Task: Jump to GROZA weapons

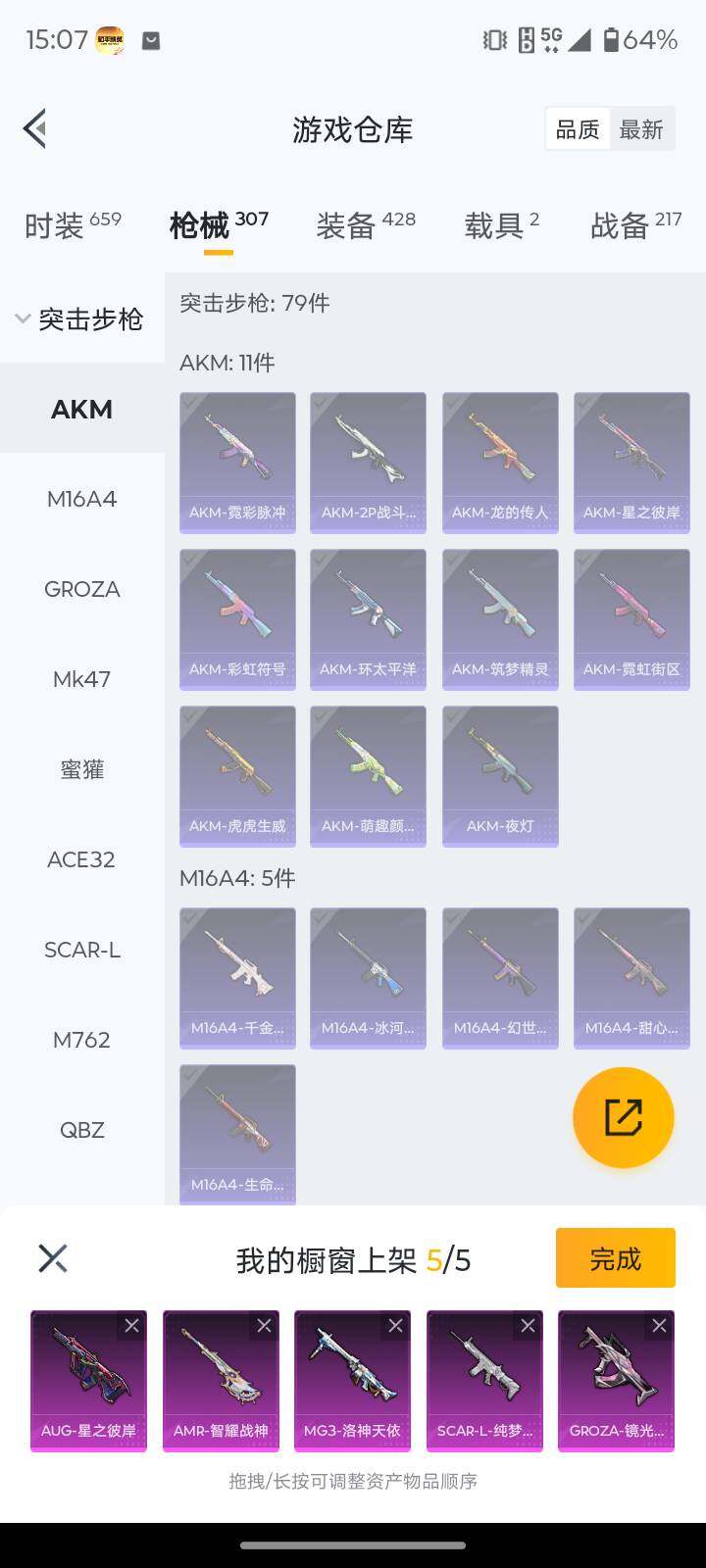Action: (81, 589)
